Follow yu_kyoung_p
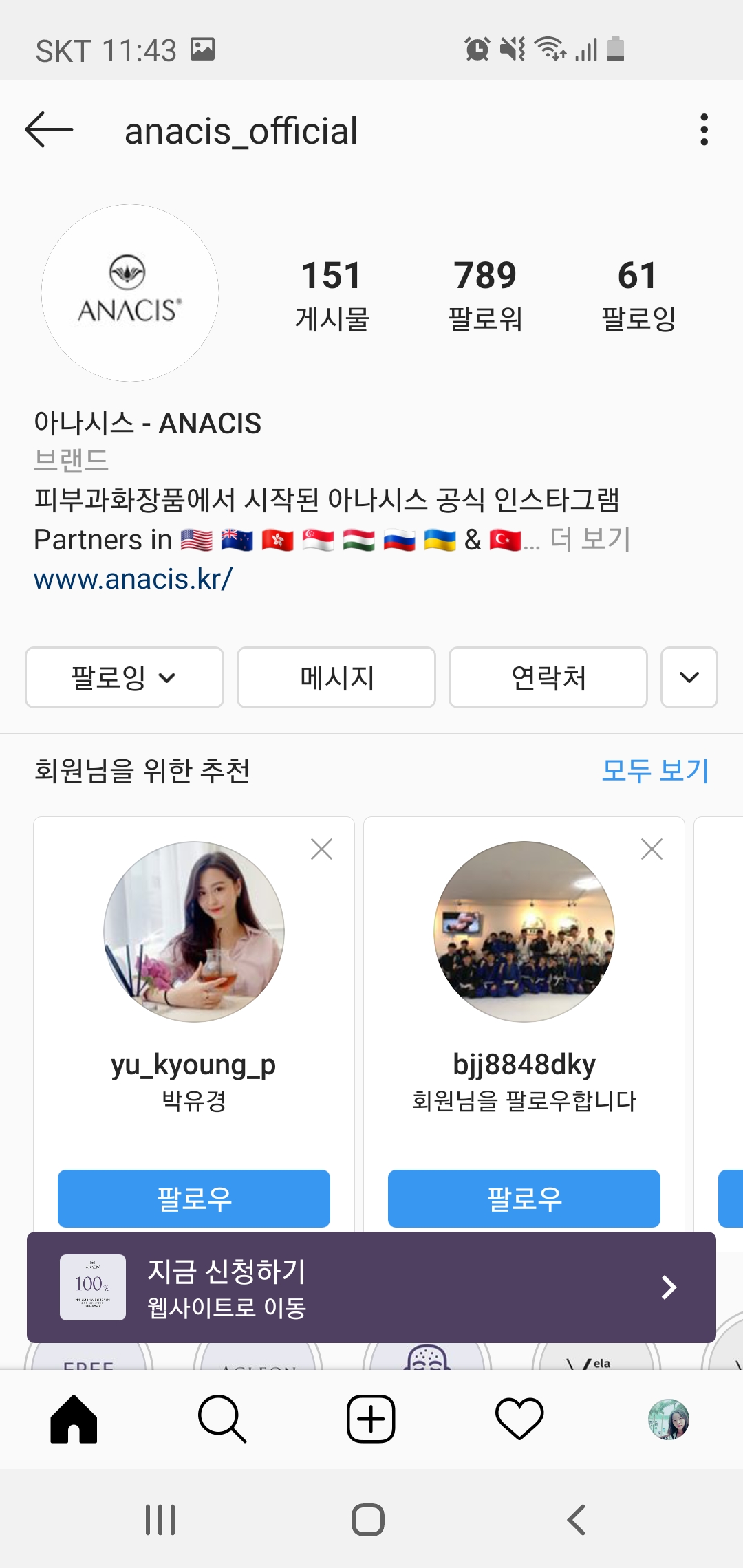743x1568 pixels. [194, 1199]
